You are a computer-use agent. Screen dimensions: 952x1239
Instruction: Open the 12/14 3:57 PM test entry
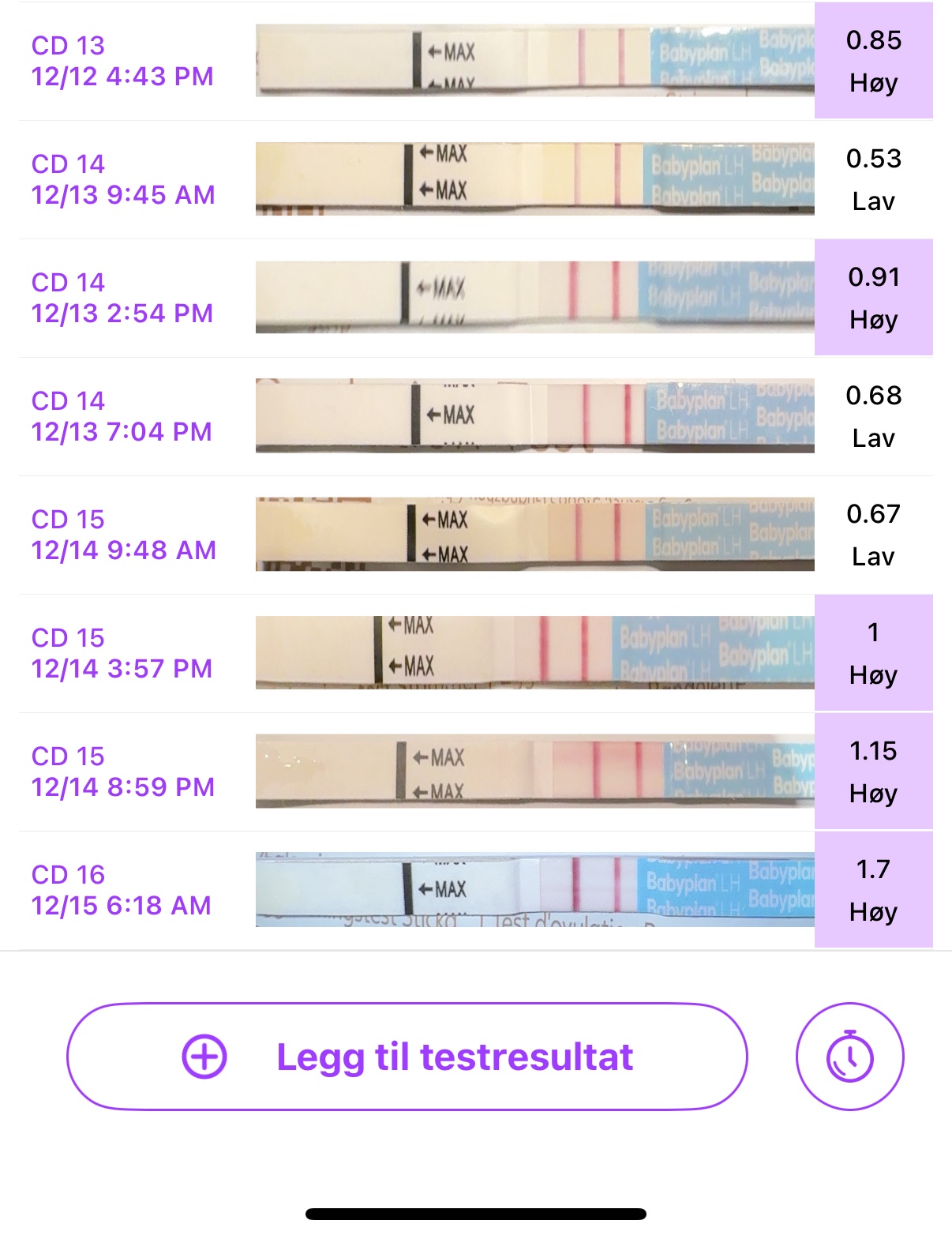point(475,653)
